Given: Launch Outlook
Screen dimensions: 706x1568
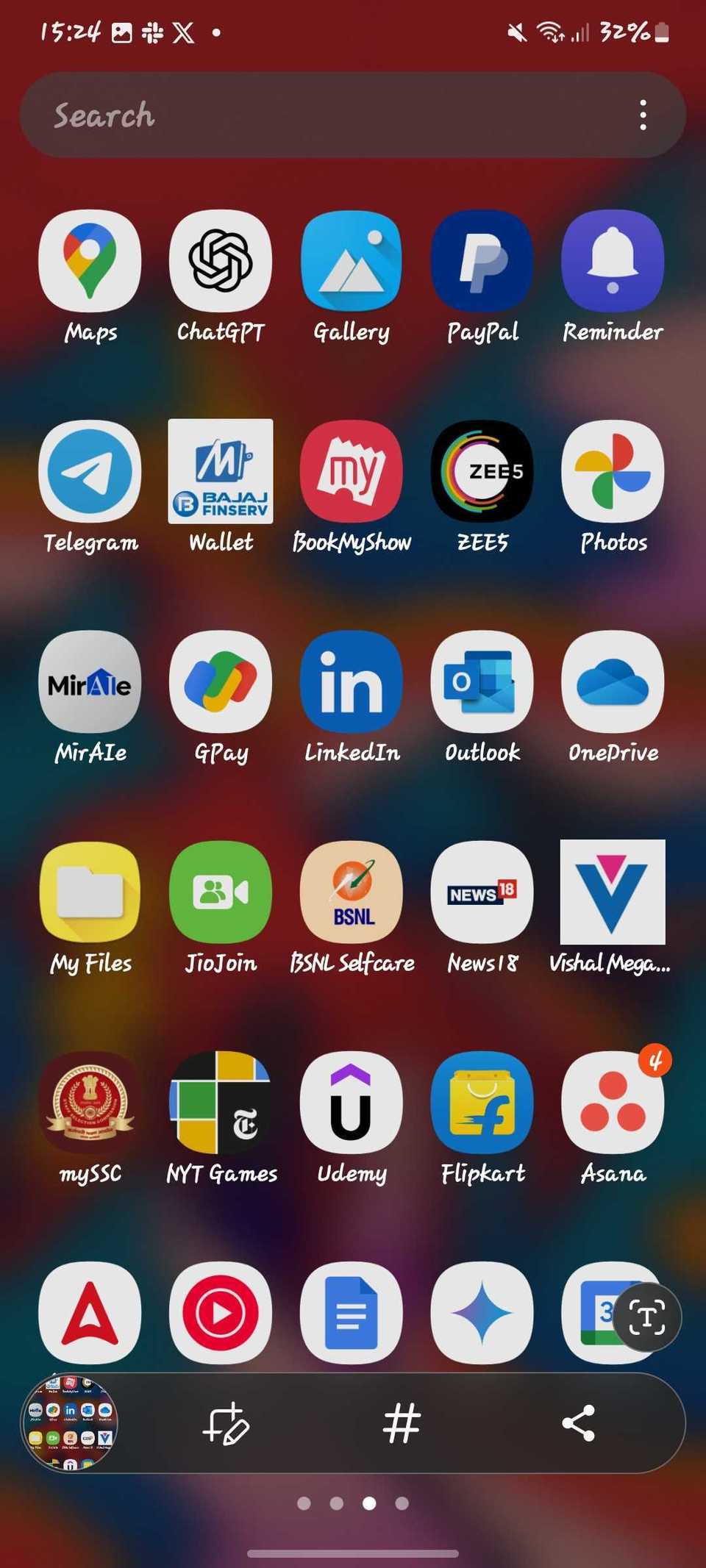Looking at the screenshot, I should click(x=482, y=682).
